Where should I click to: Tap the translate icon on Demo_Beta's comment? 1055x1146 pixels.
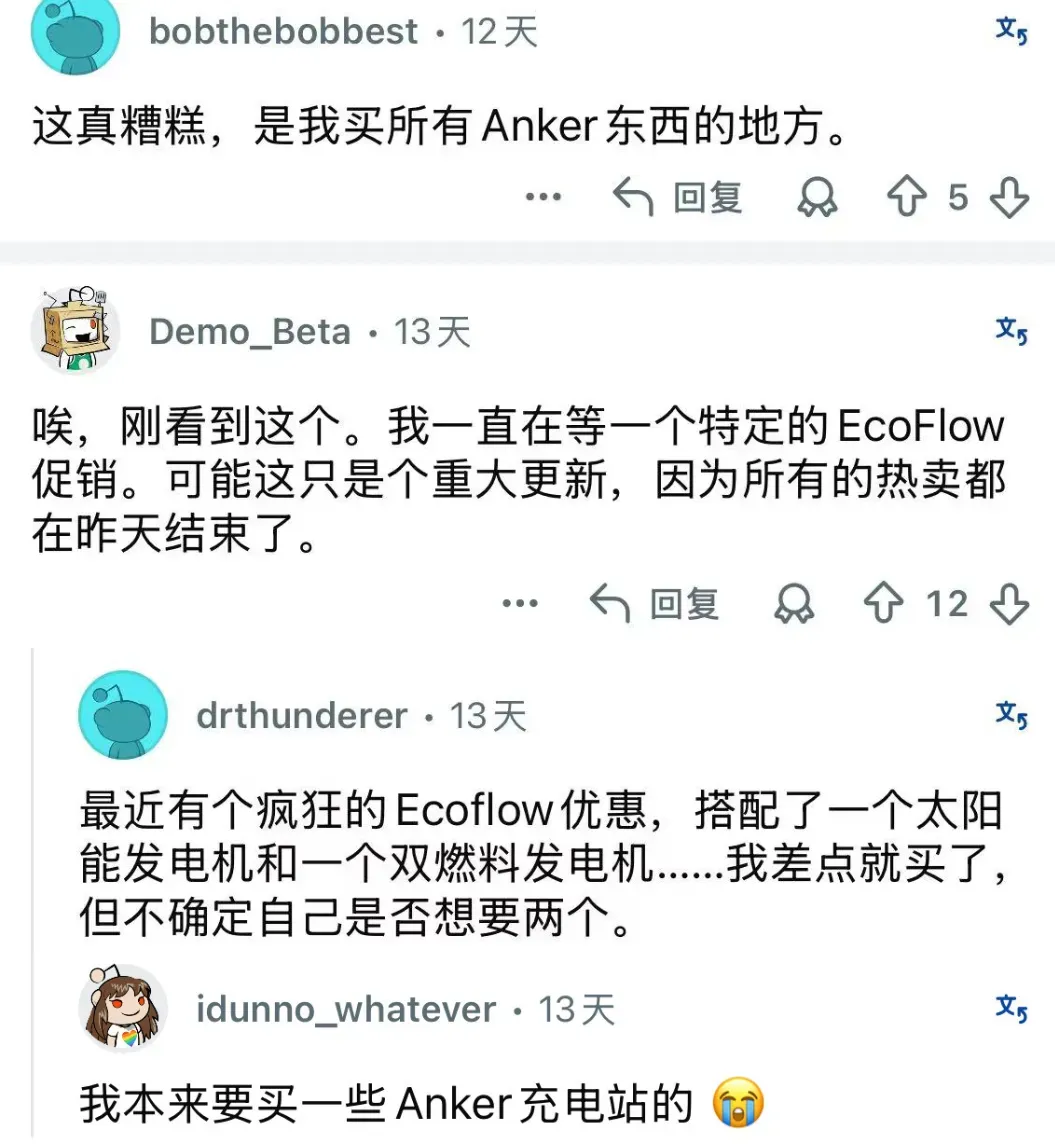(1012, 331)
